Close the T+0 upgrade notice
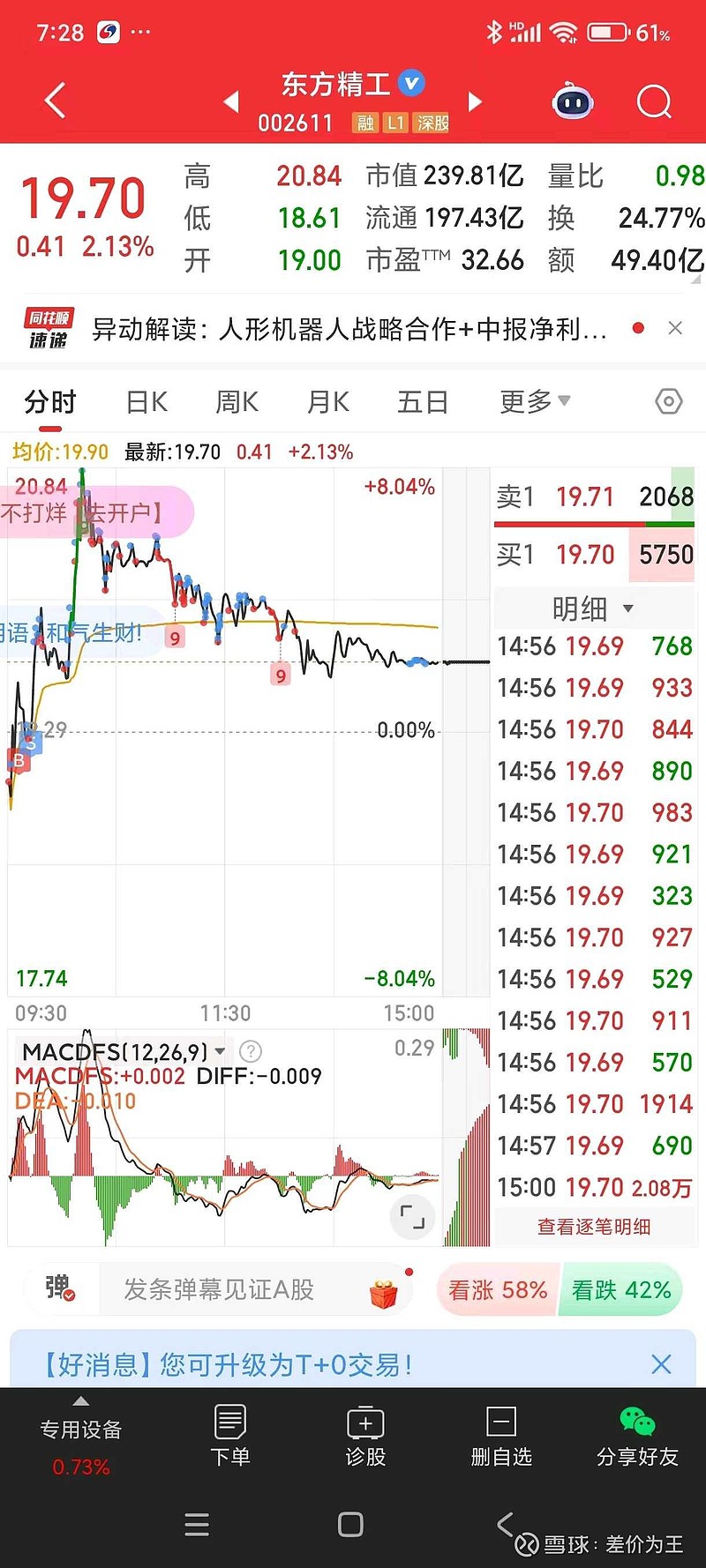The image size is (706, 1568). (x=661, y=1364)
